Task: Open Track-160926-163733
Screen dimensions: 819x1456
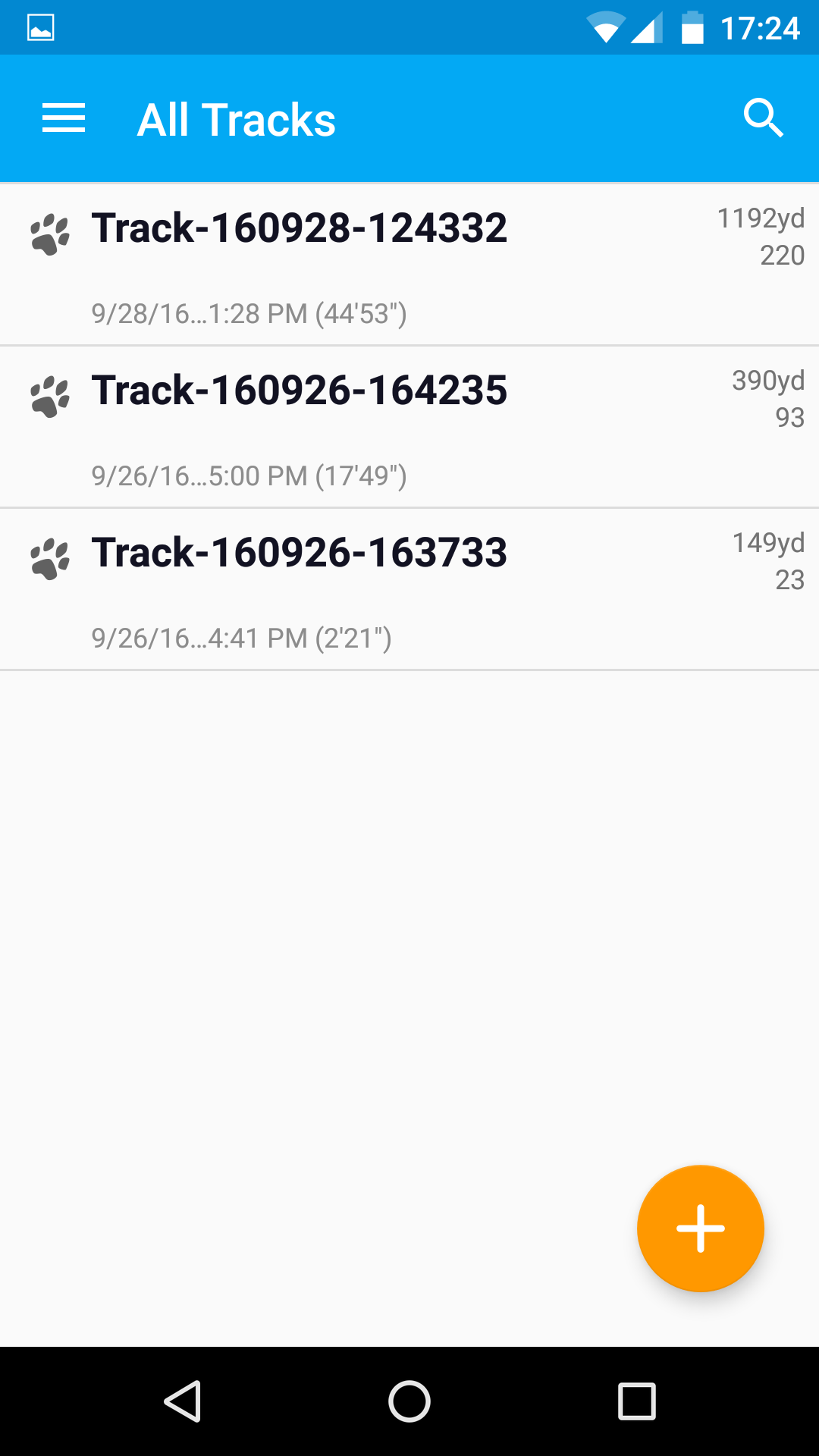Action: tap(409, 589)
